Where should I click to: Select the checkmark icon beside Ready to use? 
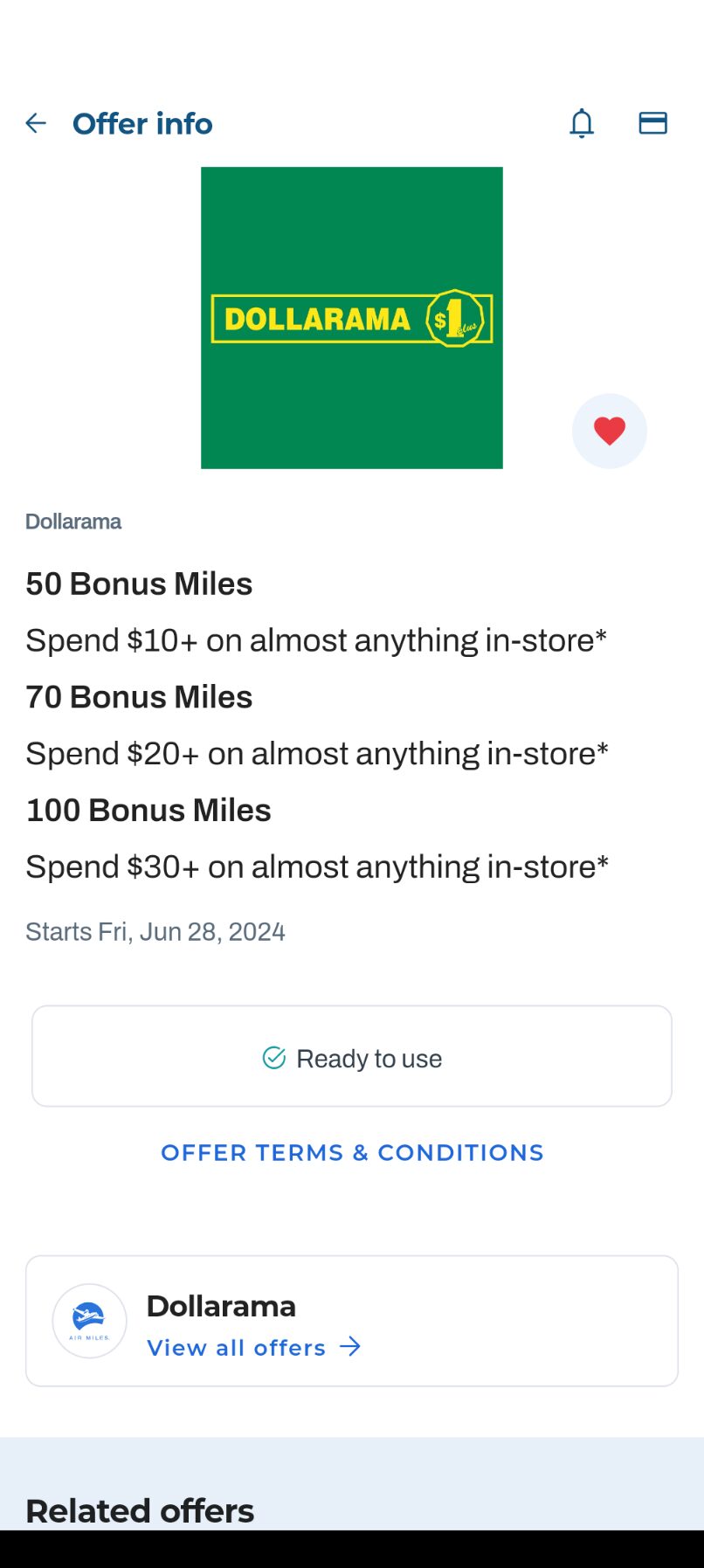[273, 1057]
